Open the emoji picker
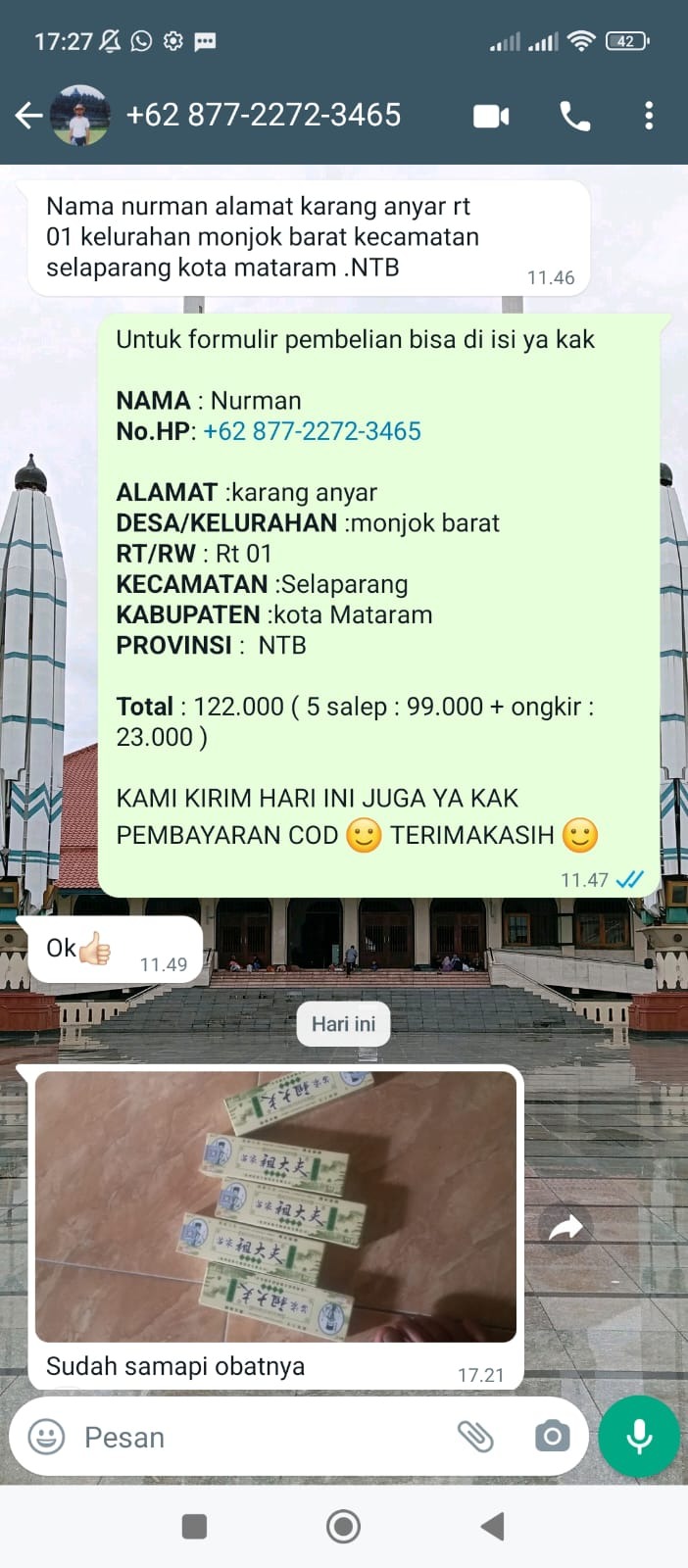This screenshot has height=1568, width=688. pyautogui.click(x=46, y=1438)
